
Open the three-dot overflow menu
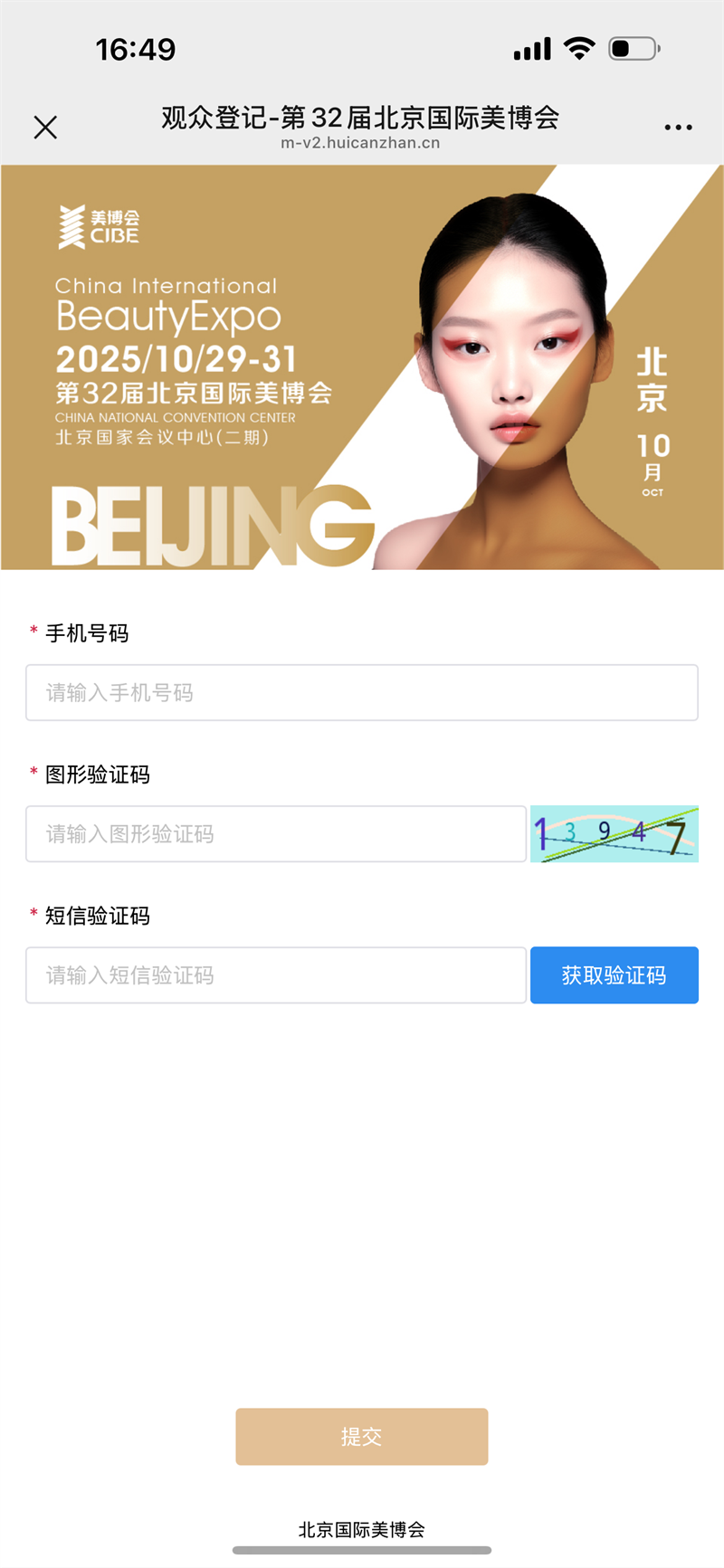coord(678,128)
